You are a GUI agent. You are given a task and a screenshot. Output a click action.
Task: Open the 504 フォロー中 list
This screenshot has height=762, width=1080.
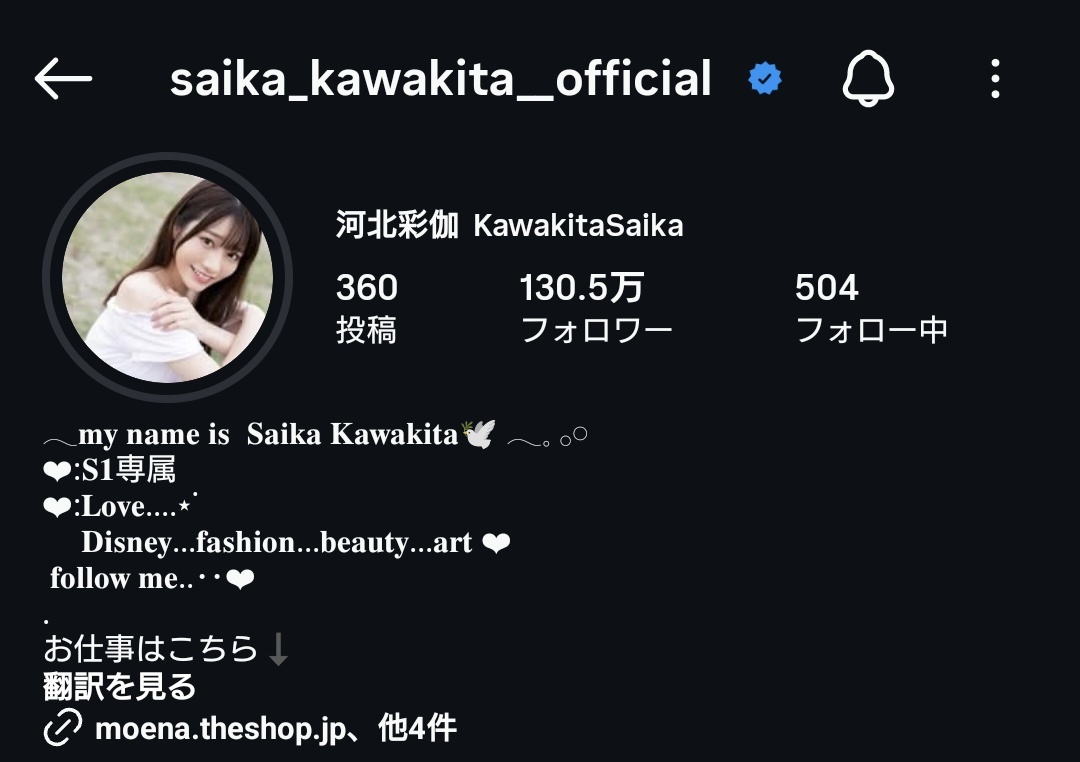[870, 308]
